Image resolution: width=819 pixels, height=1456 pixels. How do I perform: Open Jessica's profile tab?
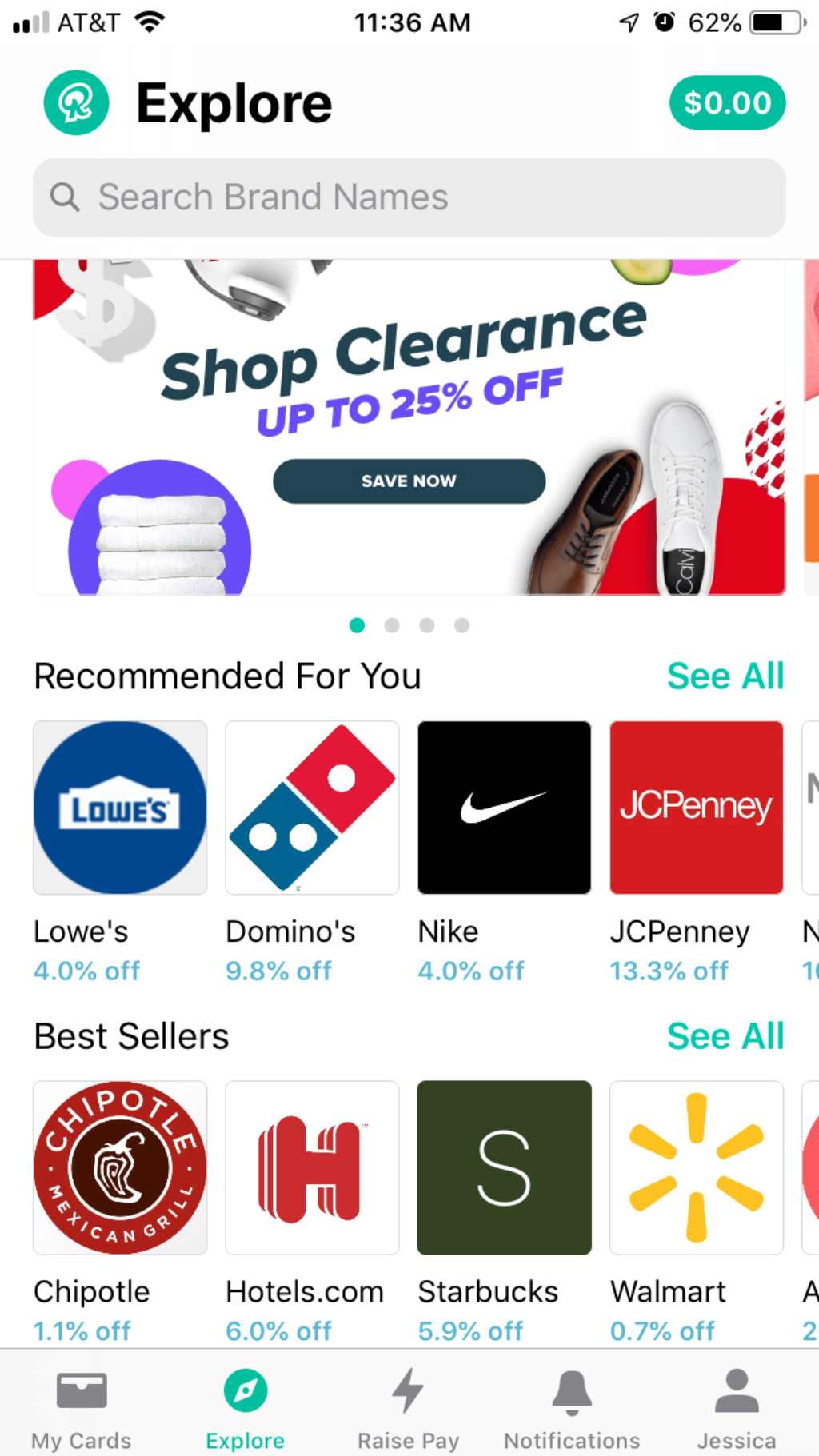736,1409
